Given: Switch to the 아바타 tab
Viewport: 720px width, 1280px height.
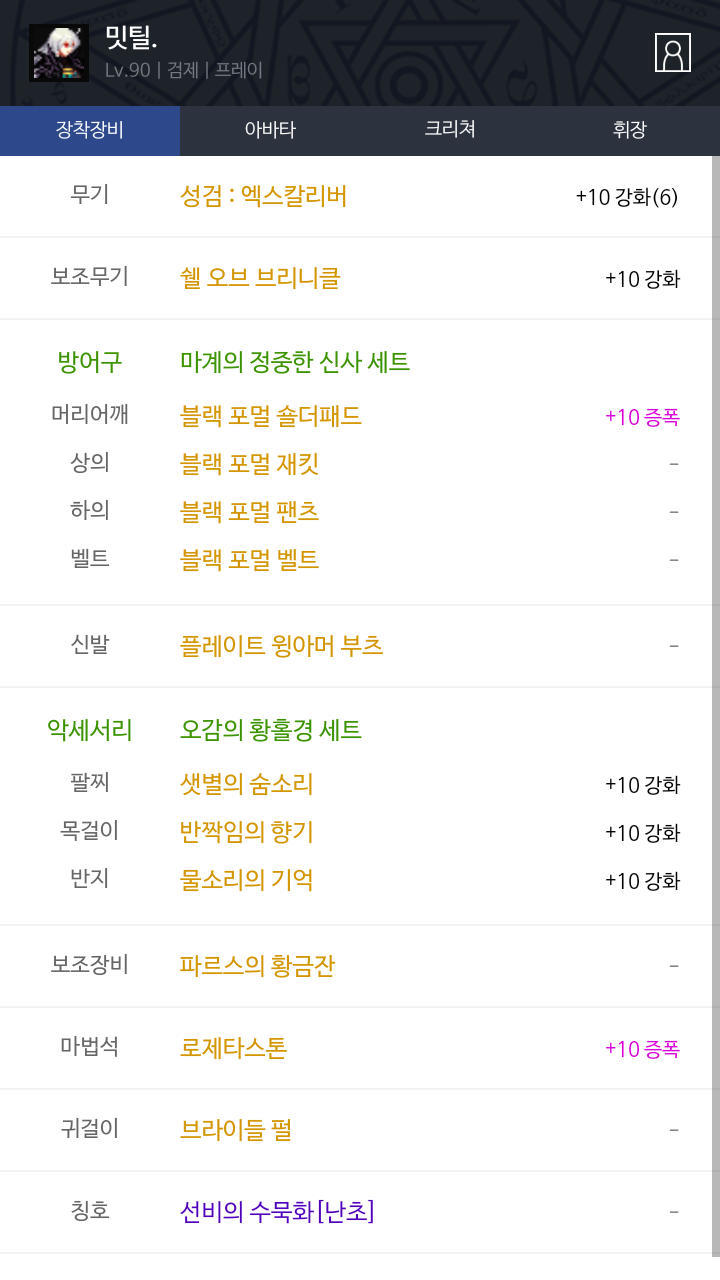Looking at the screenshot, I should coord(270,130).
